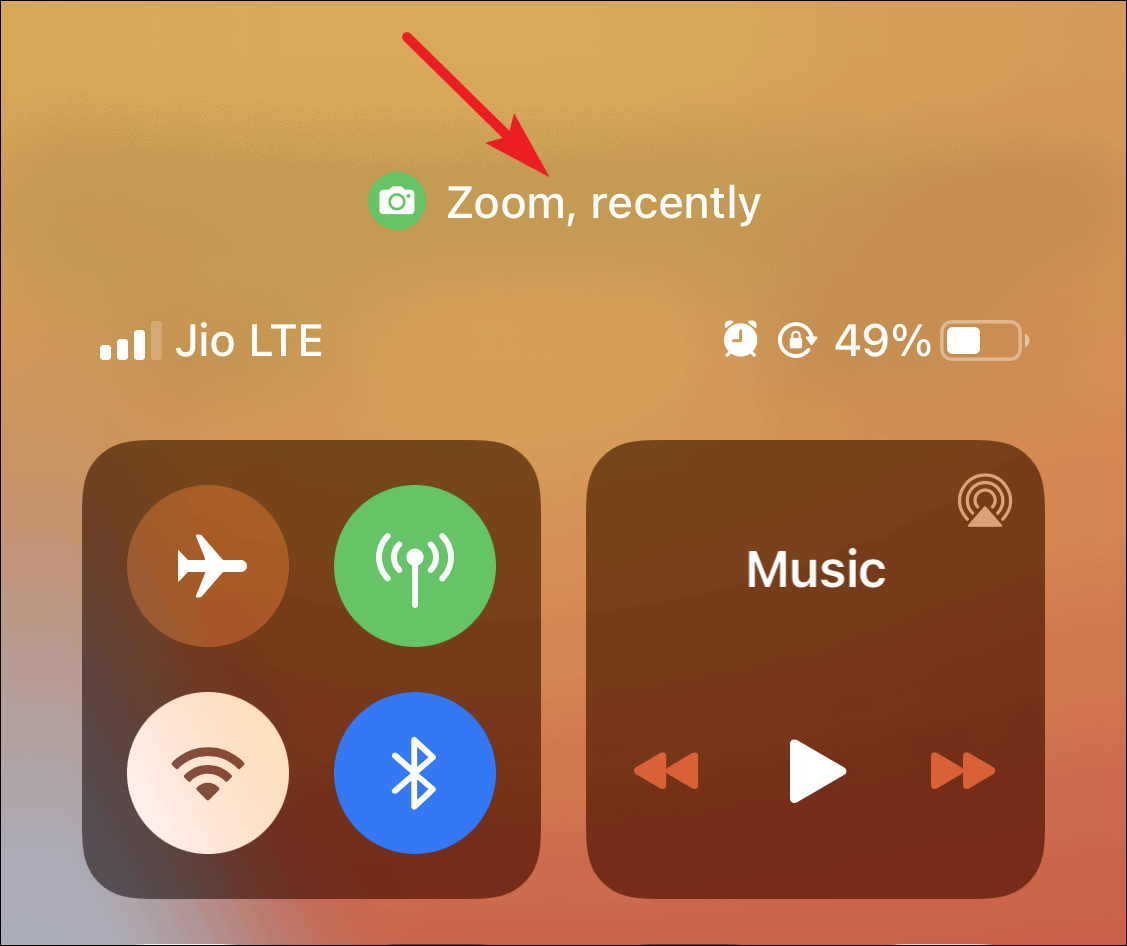The width and height of the screenshot is (1127, 946).
Task: Skip to the previous track
Action: [x=666, y=771]
